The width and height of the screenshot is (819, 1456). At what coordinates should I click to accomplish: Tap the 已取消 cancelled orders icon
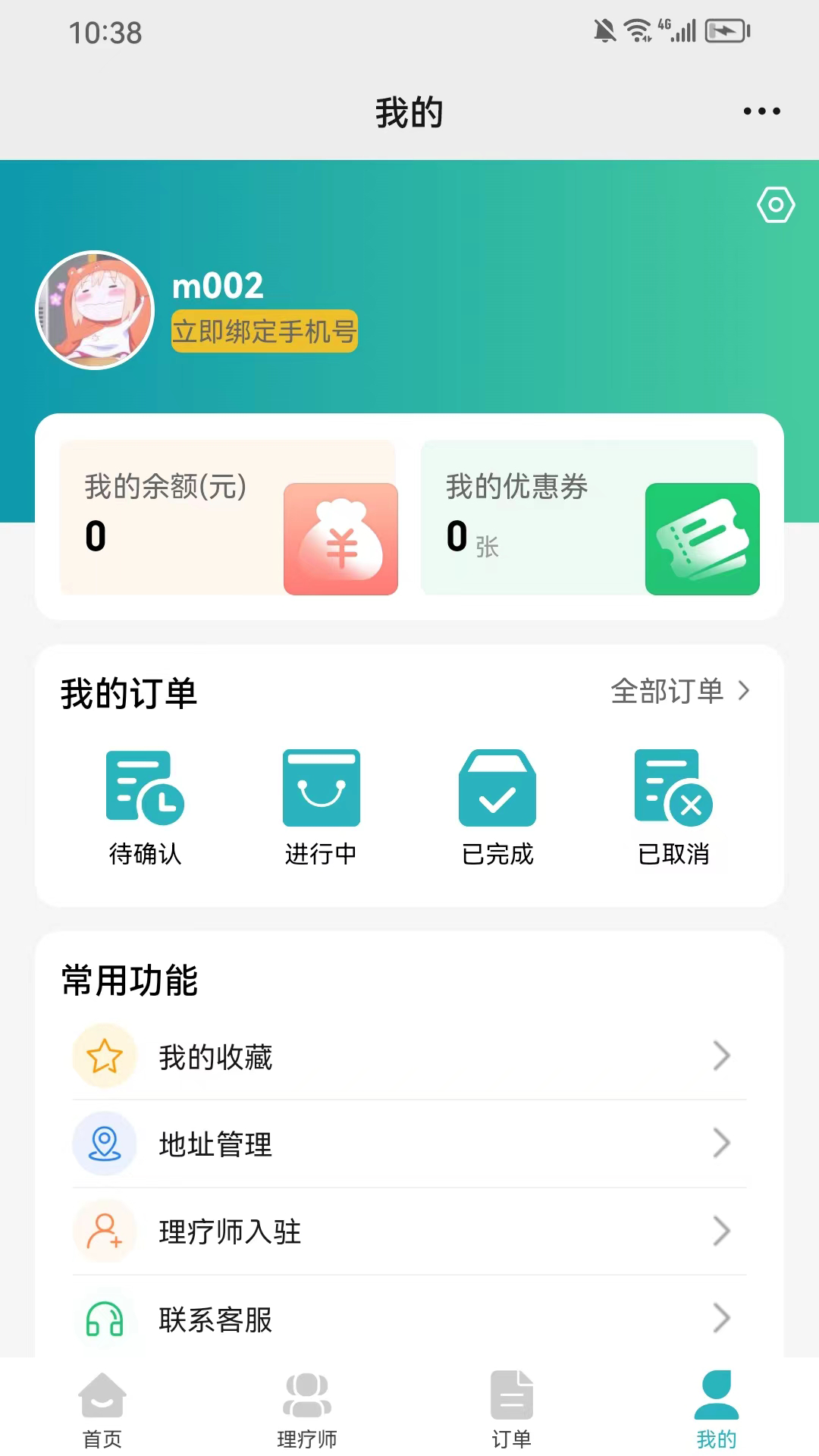coord(673,789)
